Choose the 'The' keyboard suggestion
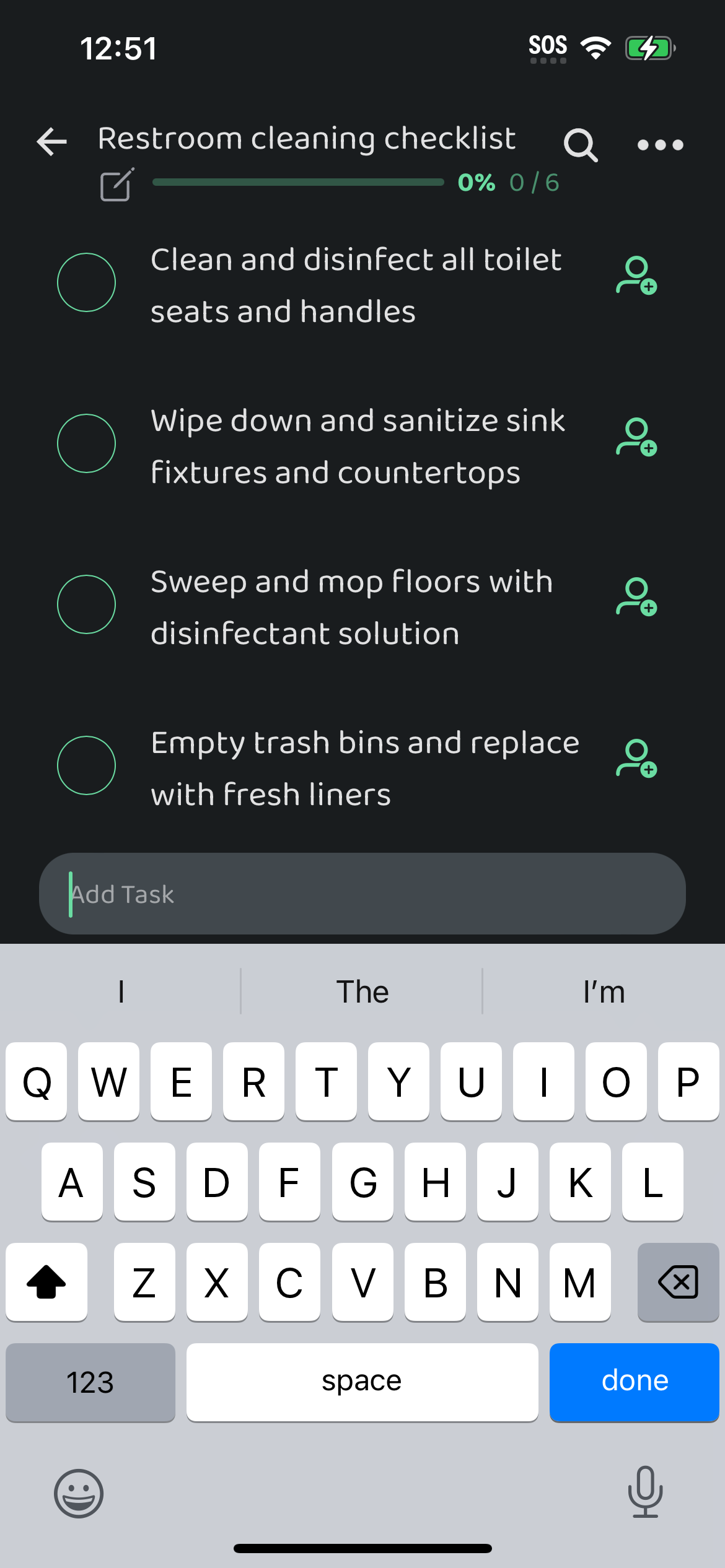 click(362, 991)
